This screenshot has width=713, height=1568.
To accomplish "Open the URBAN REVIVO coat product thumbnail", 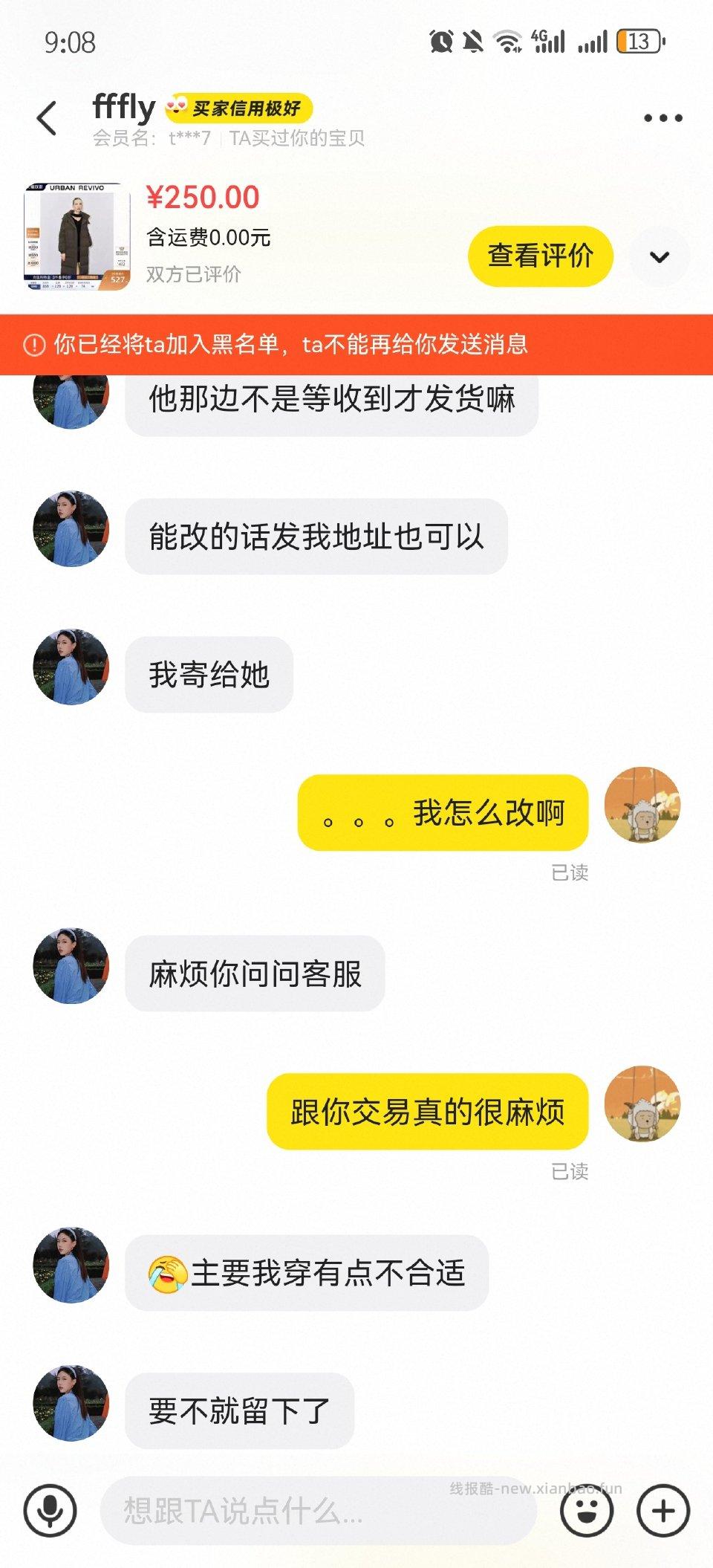I will click(x=74, y=230).
